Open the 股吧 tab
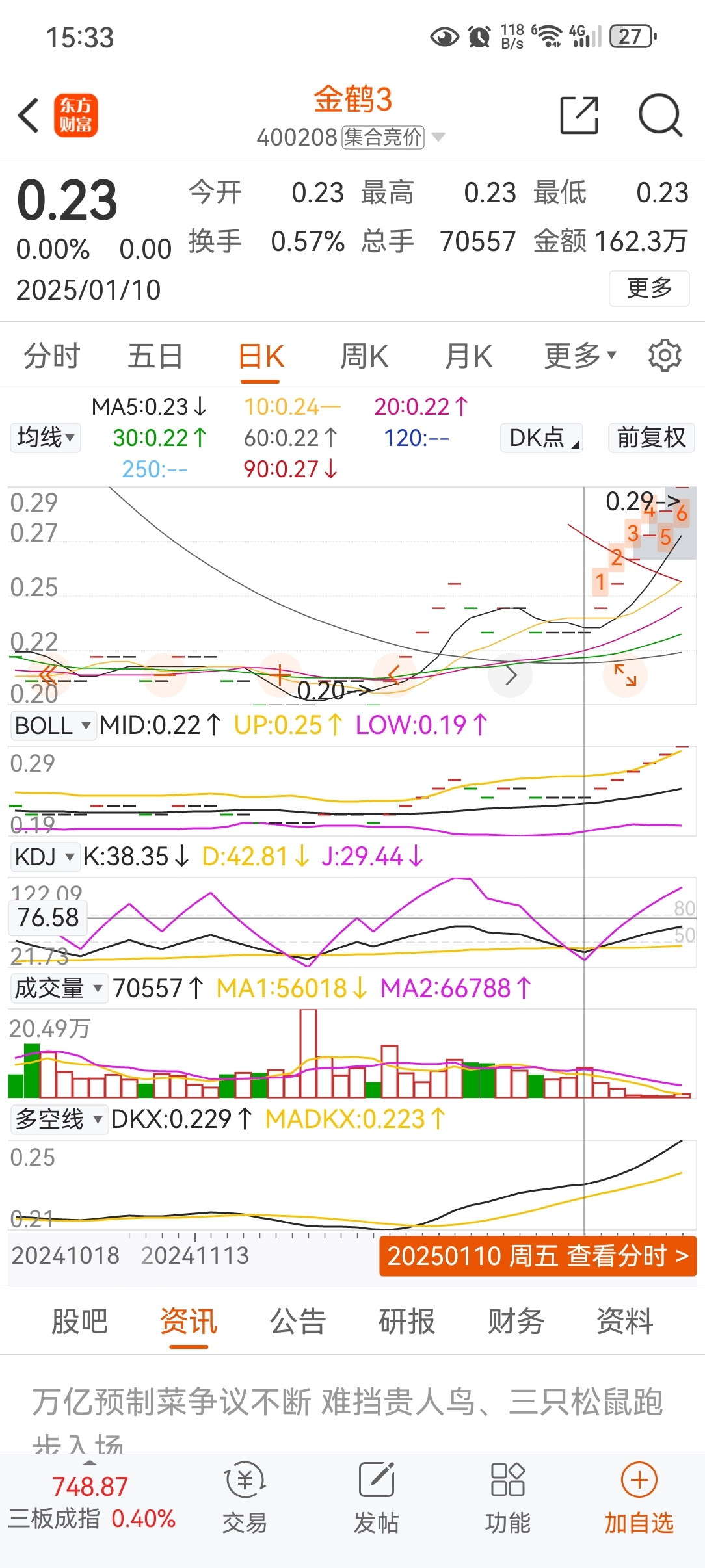 click(x=79, y=1321)
